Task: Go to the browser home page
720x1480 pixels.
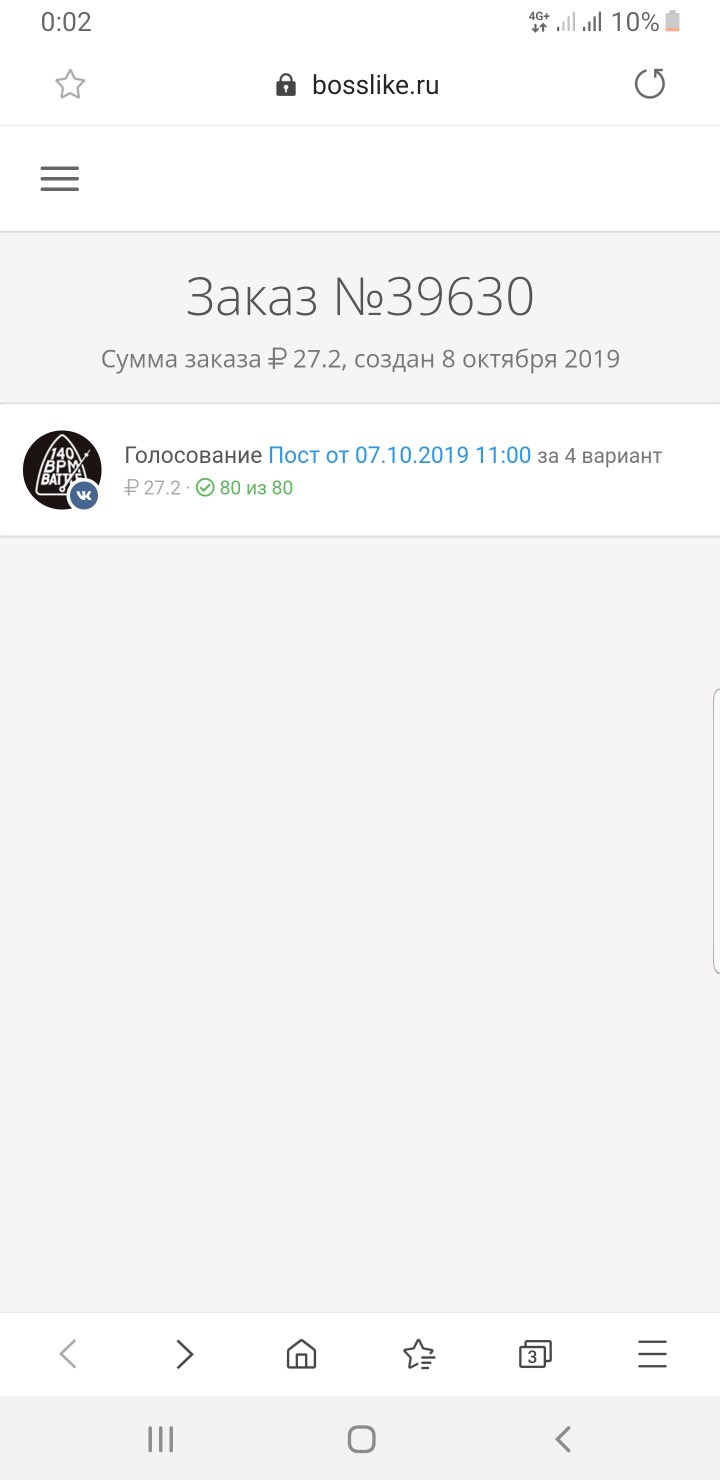Action: [x=301, y=1354]
